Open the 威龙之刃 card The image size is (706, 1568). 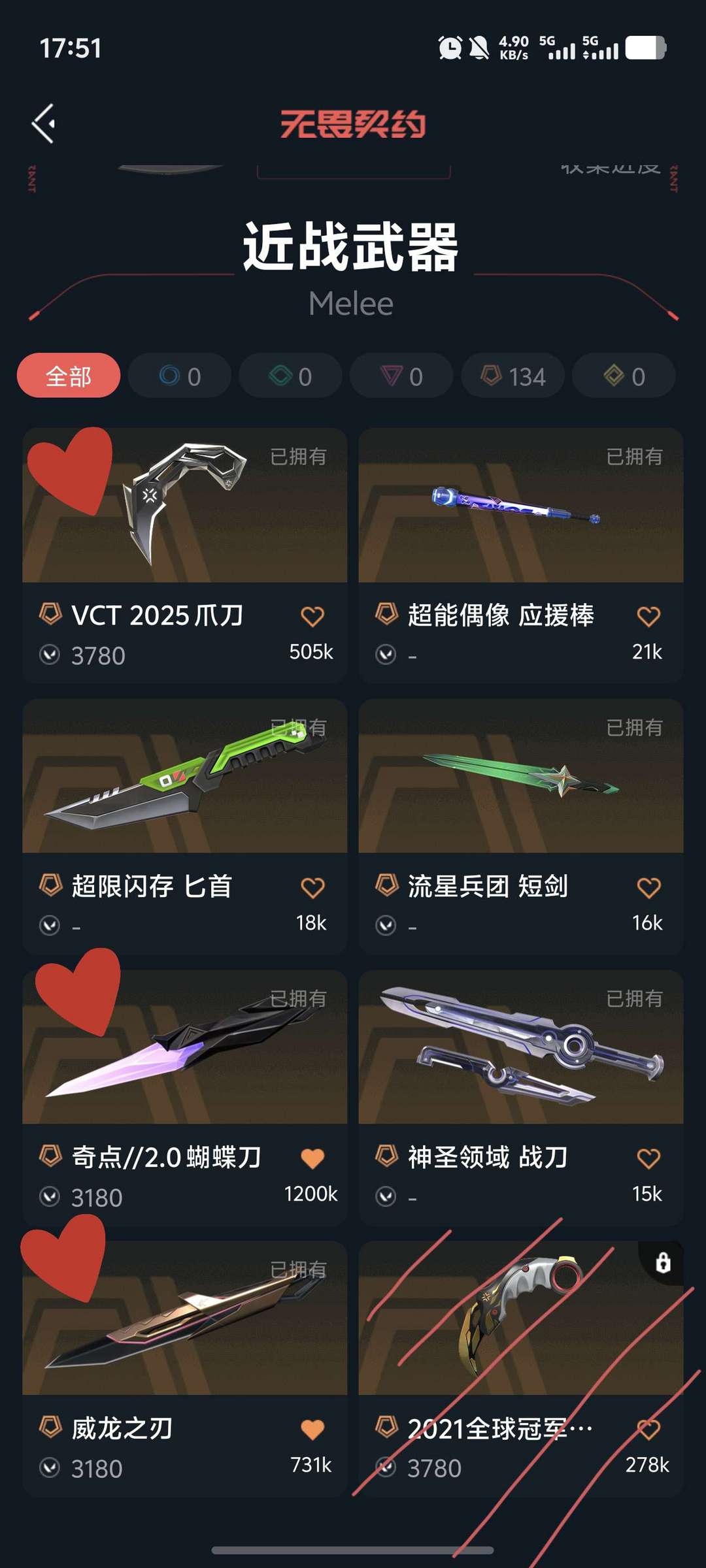(185, 1369)
